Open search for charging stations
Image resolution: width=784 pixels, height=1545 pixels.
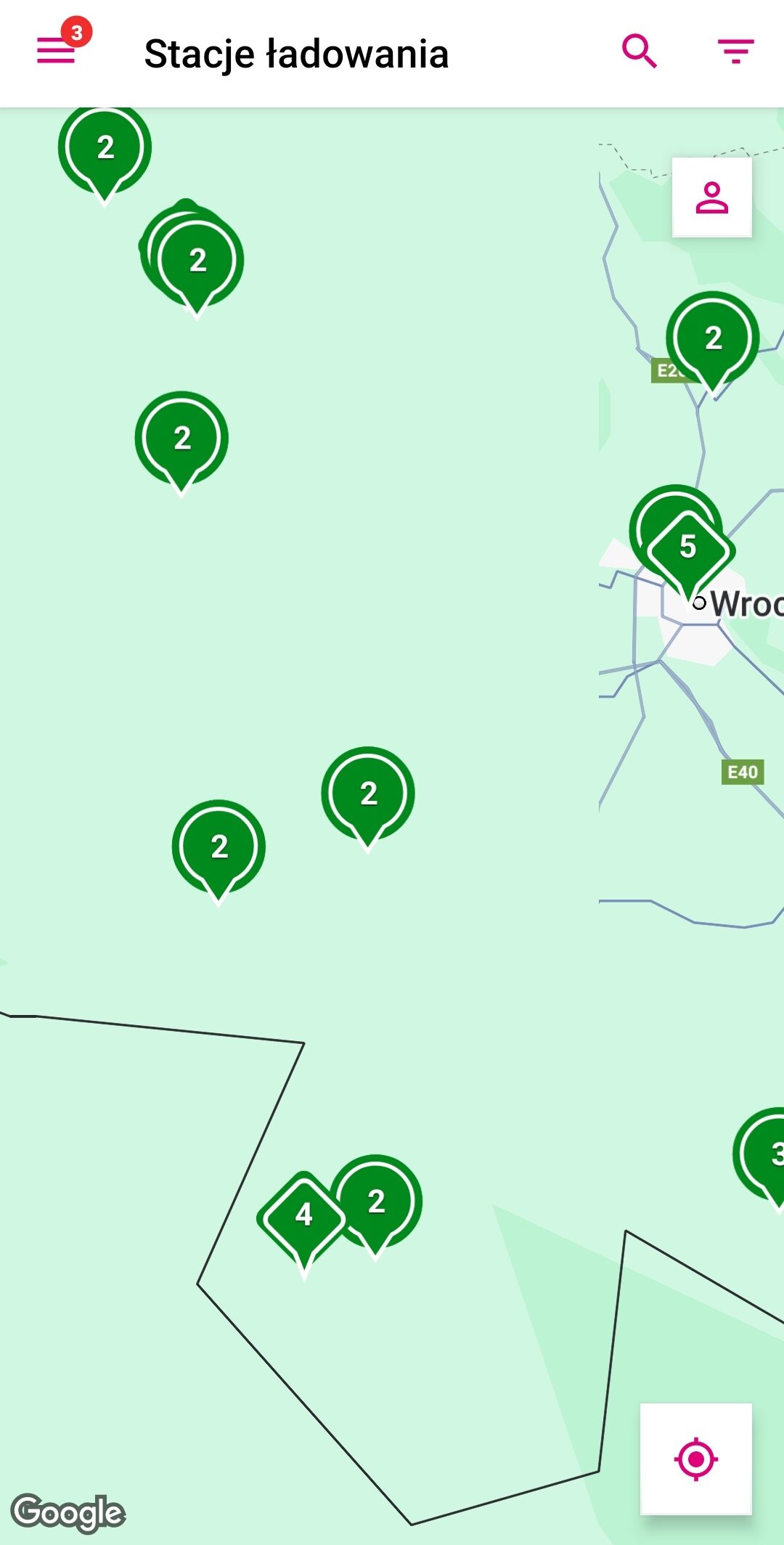tap(640, 52)
